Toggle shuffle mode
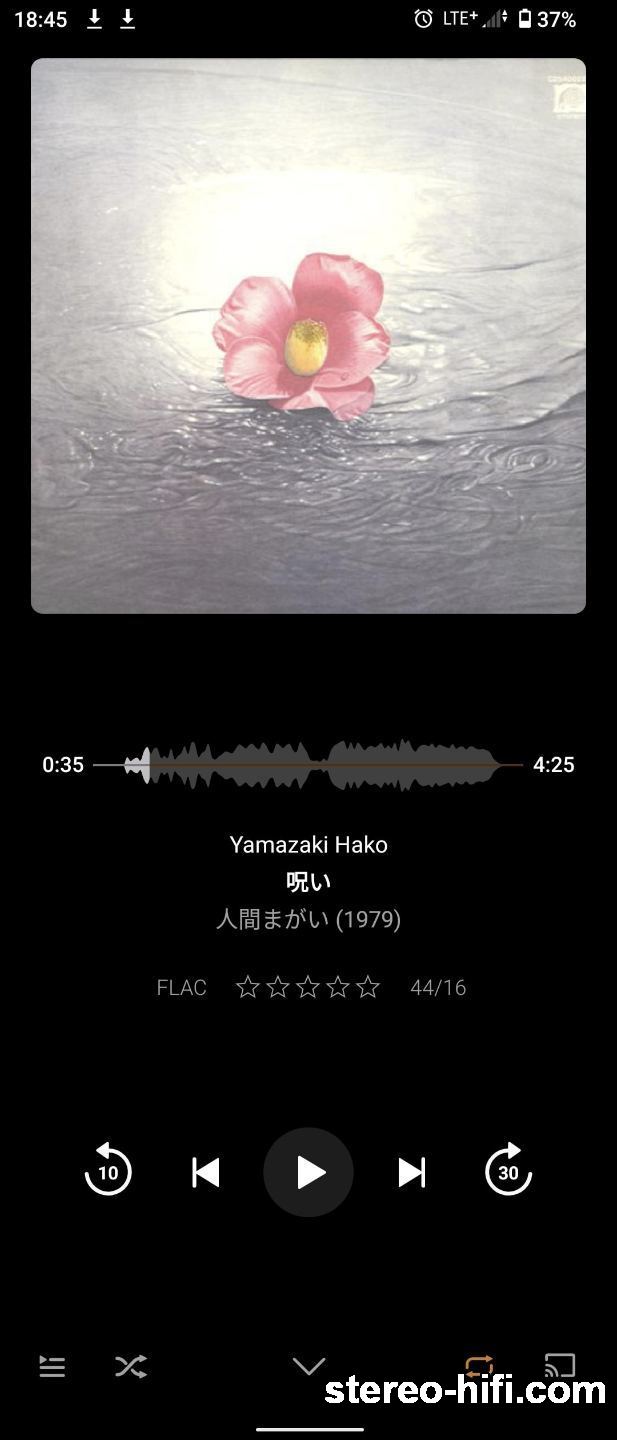This screenshot has height=1440, width=617. 130,1366
